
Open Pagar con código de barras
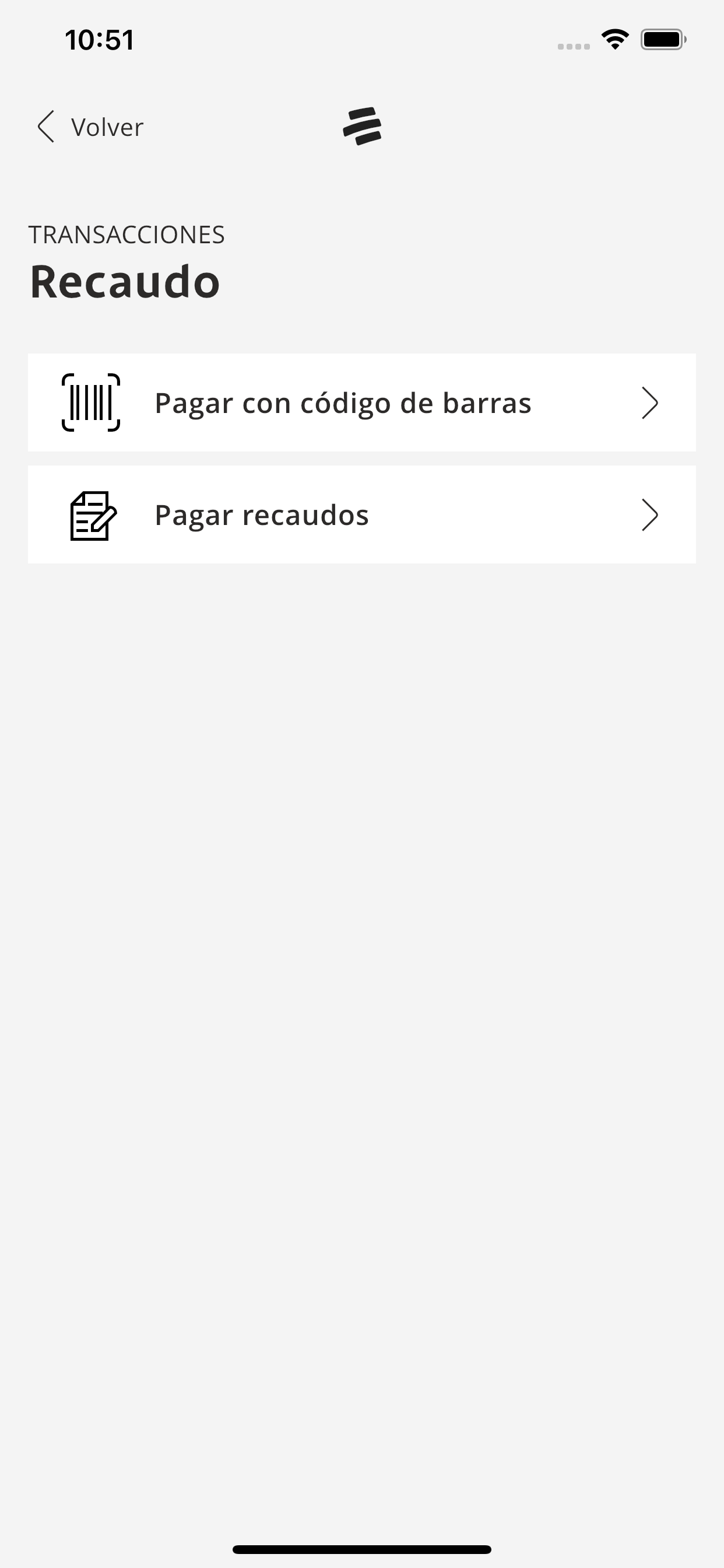coord(362,402)
